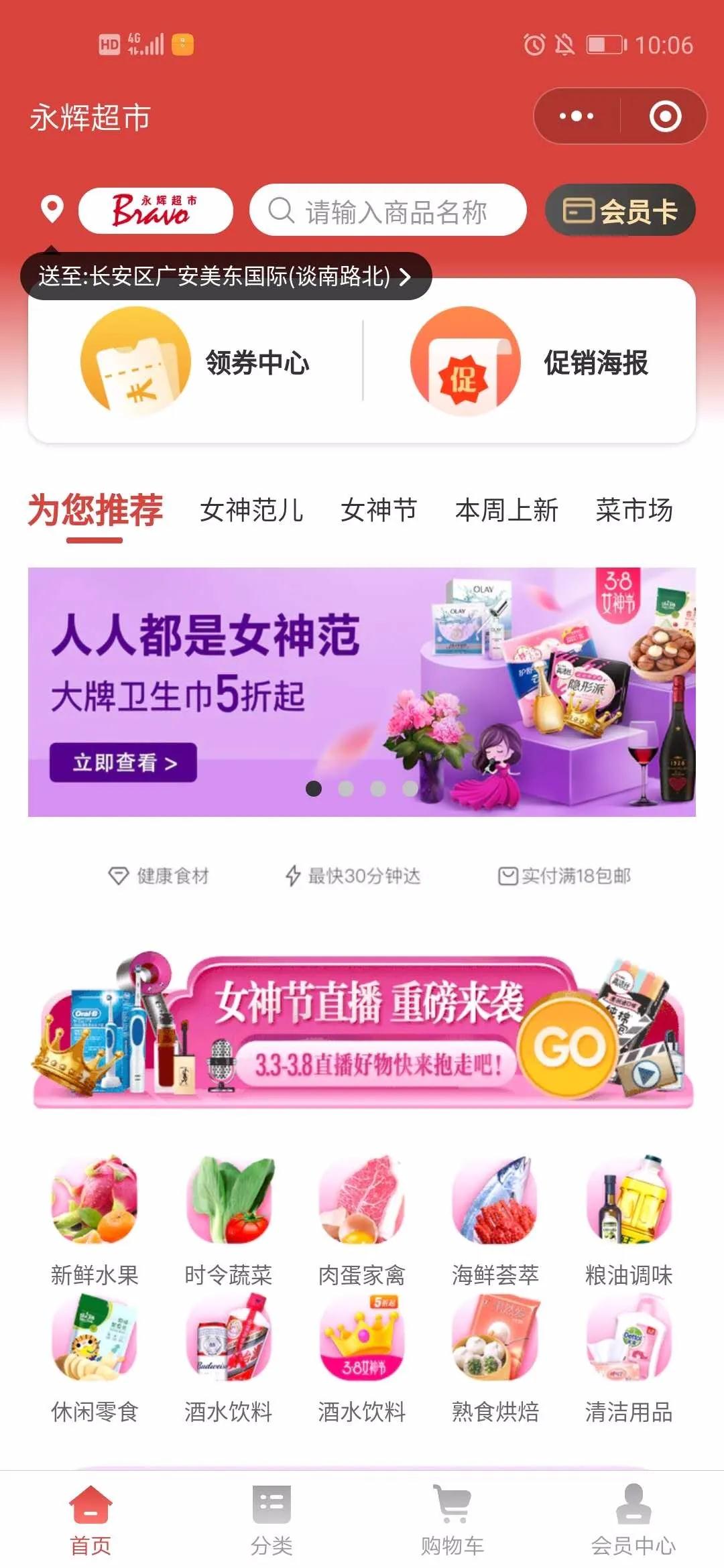This screenshot has width=724, height=1568.
Task: Open the 粮油调味 category
Action: click(x=629, y=1220)
